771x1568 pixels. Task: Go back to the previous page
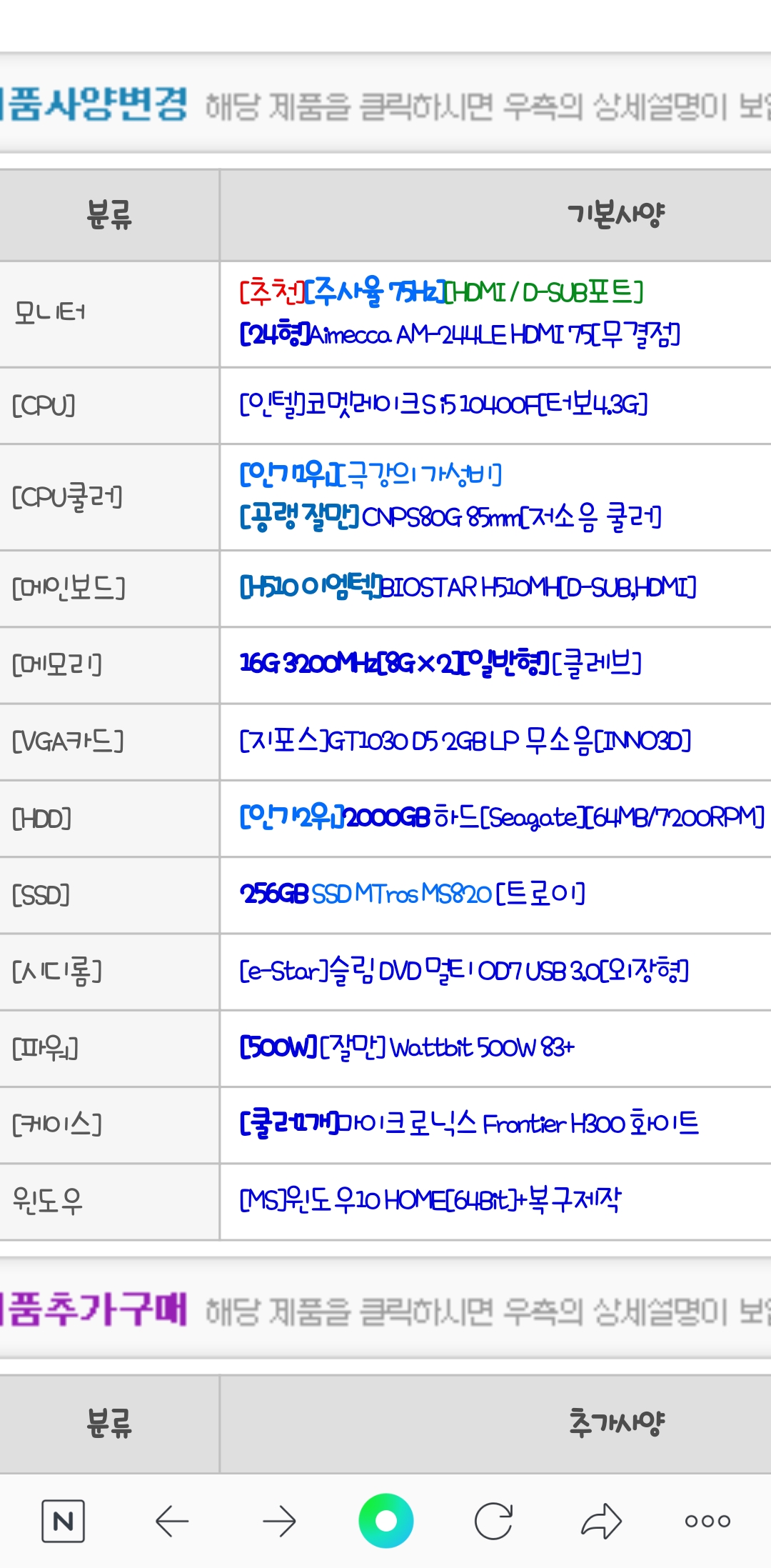point(172,1521)
